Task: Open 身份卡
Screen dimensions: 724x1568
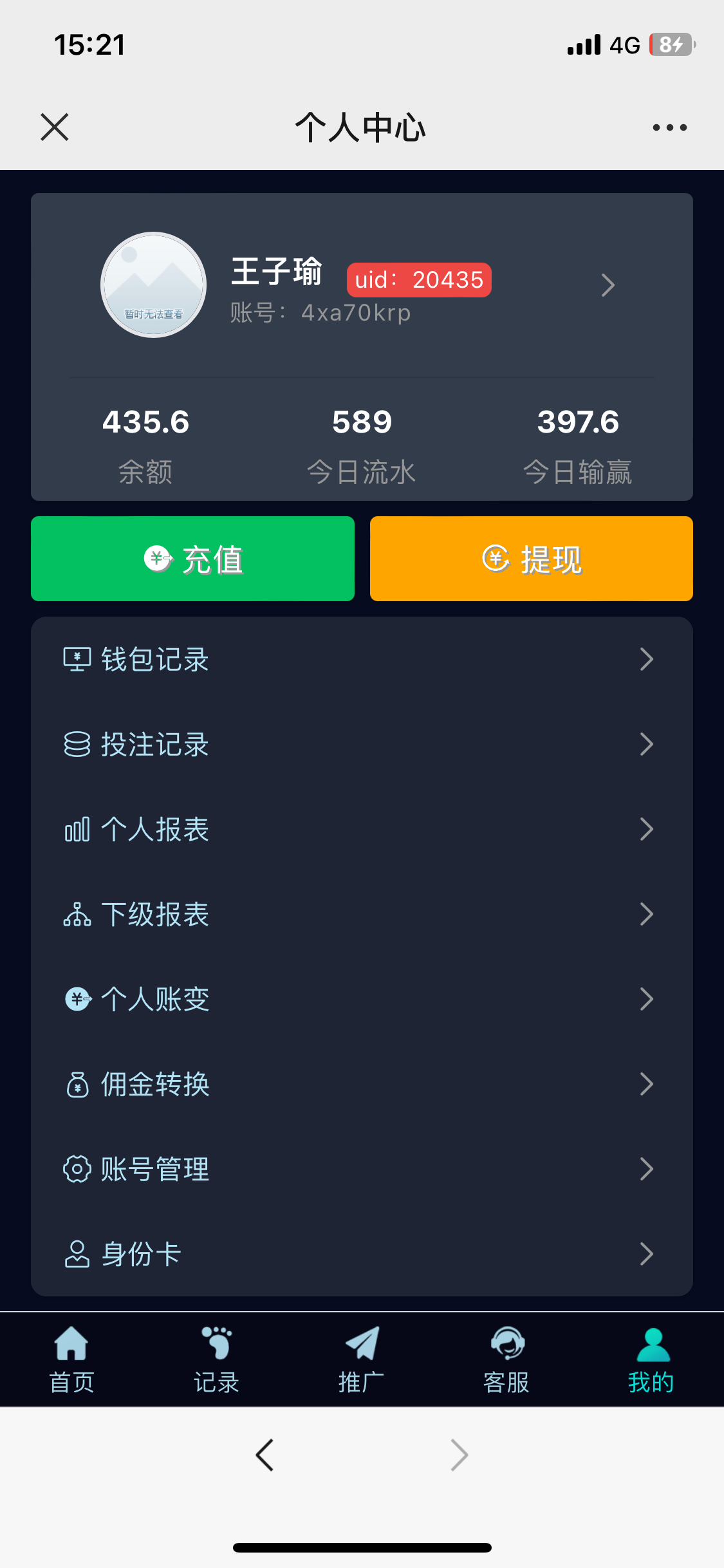Action: (x=362, y=1254)
